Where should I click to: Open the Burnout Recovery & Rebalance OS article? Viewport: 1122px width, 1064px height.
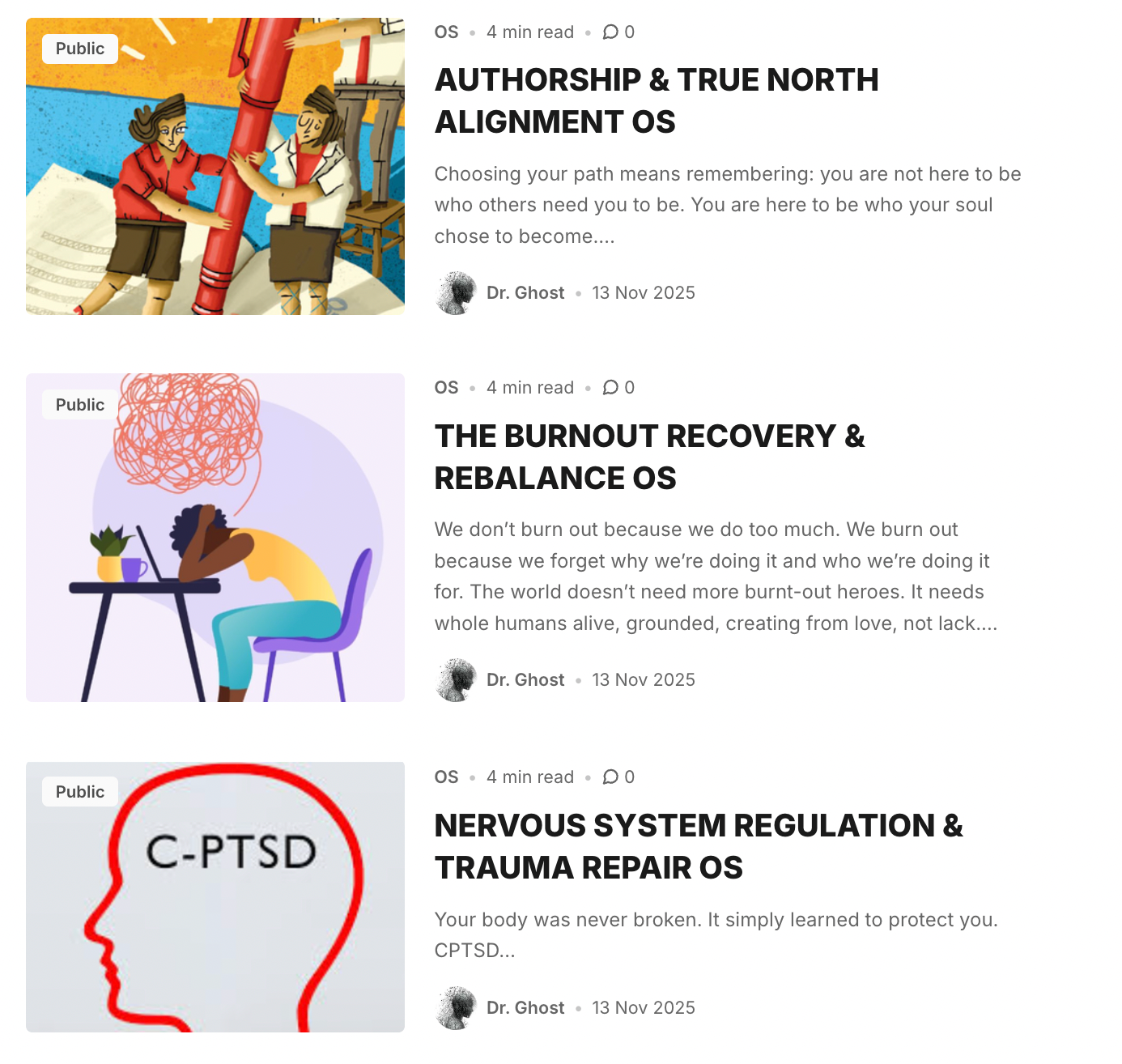[649, 457]
